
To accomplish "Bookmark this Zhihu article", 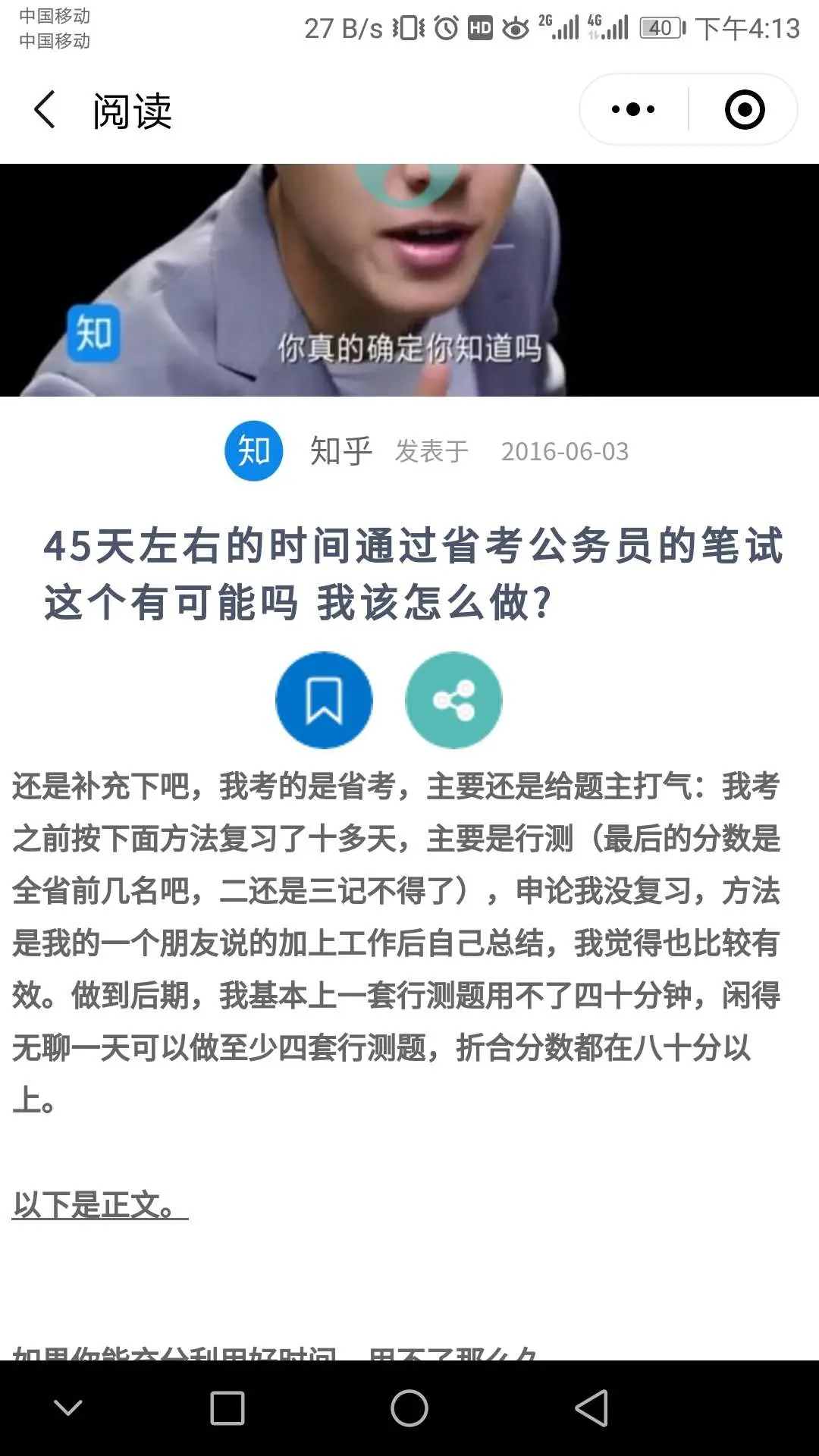I will 324,700.
